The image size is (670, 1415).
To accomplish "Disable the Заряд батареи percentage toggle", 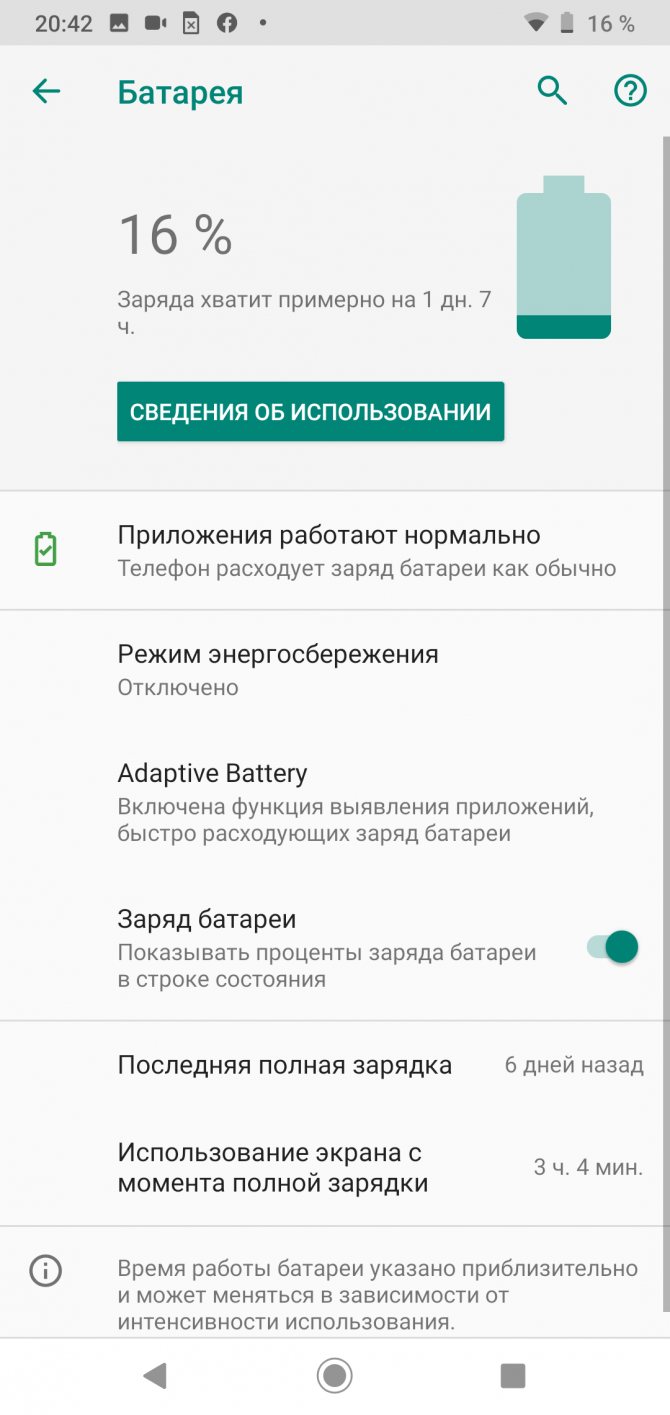I will point(612,947).
